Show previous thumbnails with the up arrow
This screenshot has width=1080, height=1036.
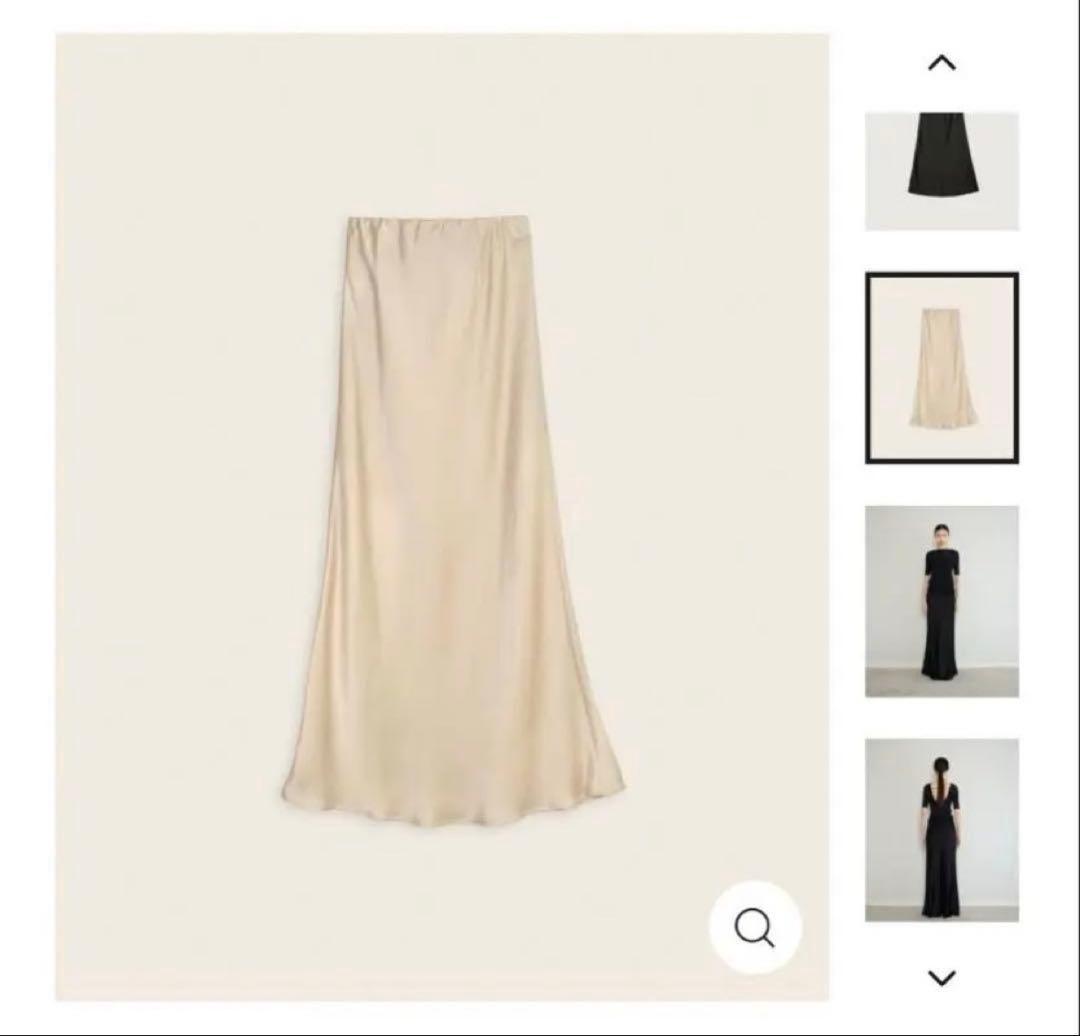(x=941, y=64)
